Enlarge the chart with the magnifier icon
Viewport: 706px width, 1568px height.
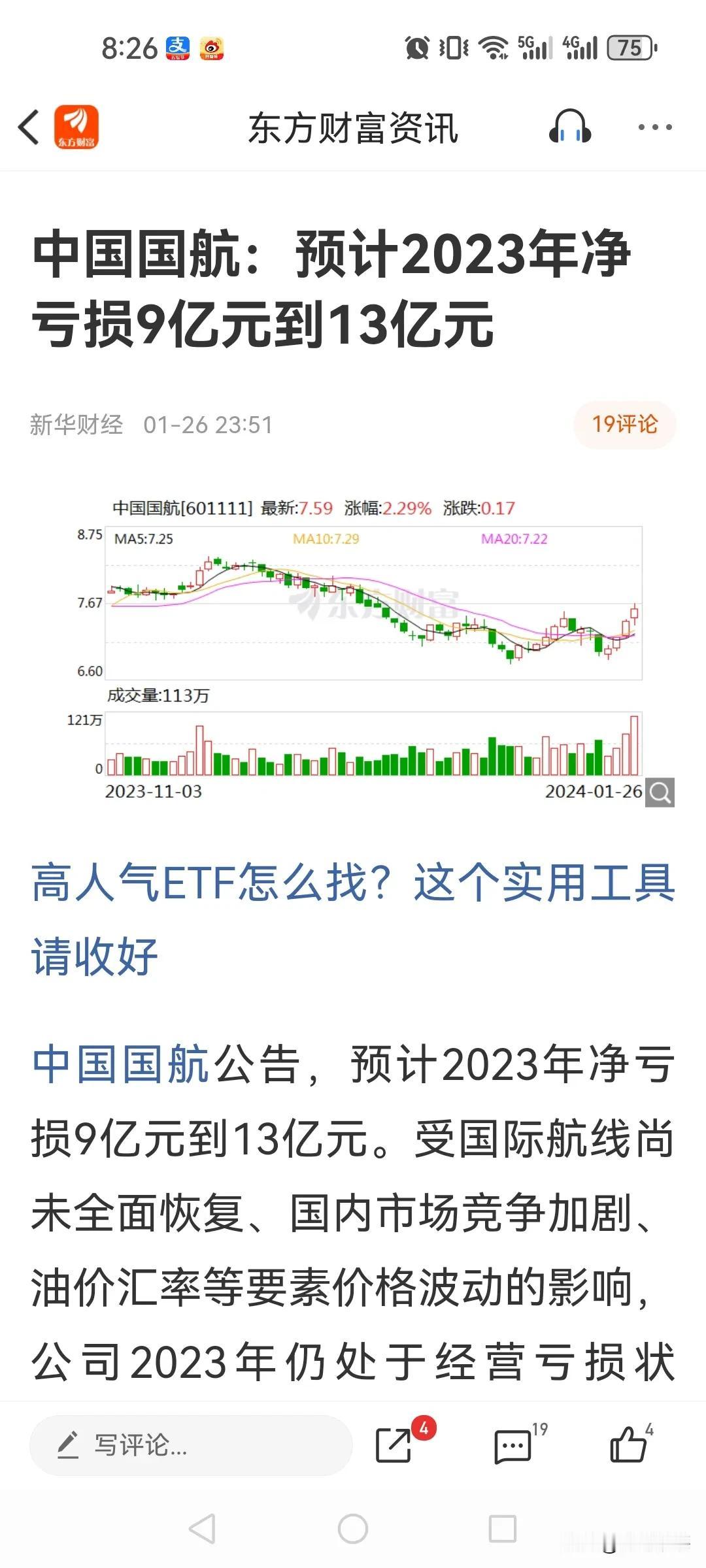[660, 792]
